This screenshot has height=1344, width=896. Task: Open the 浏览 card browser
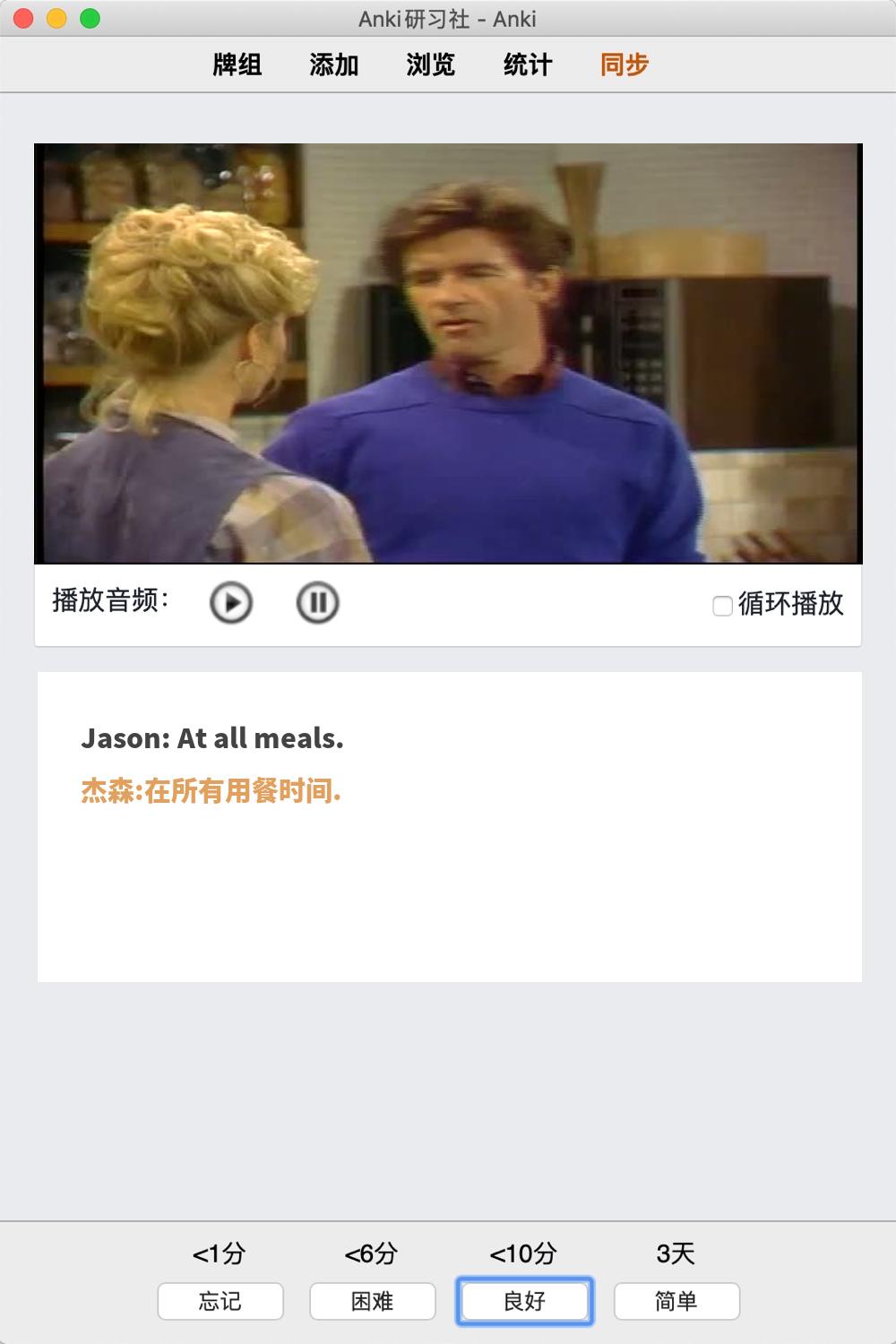(431, 65)
